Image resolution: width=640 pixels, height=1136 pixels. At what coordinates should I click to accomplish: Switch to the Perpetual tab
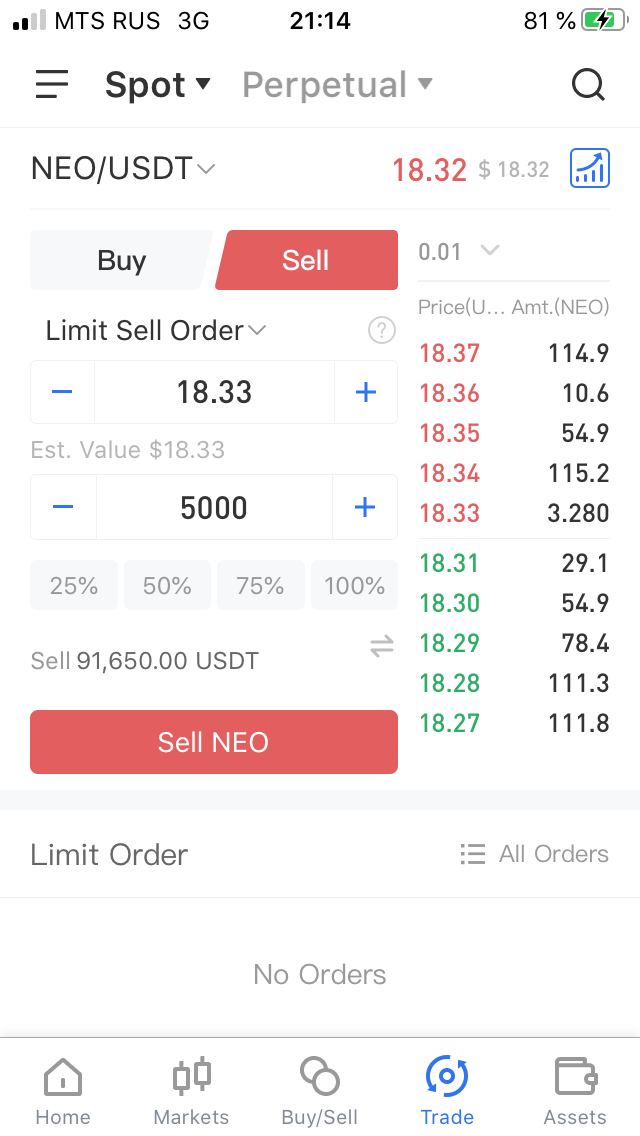pos(337,85)
